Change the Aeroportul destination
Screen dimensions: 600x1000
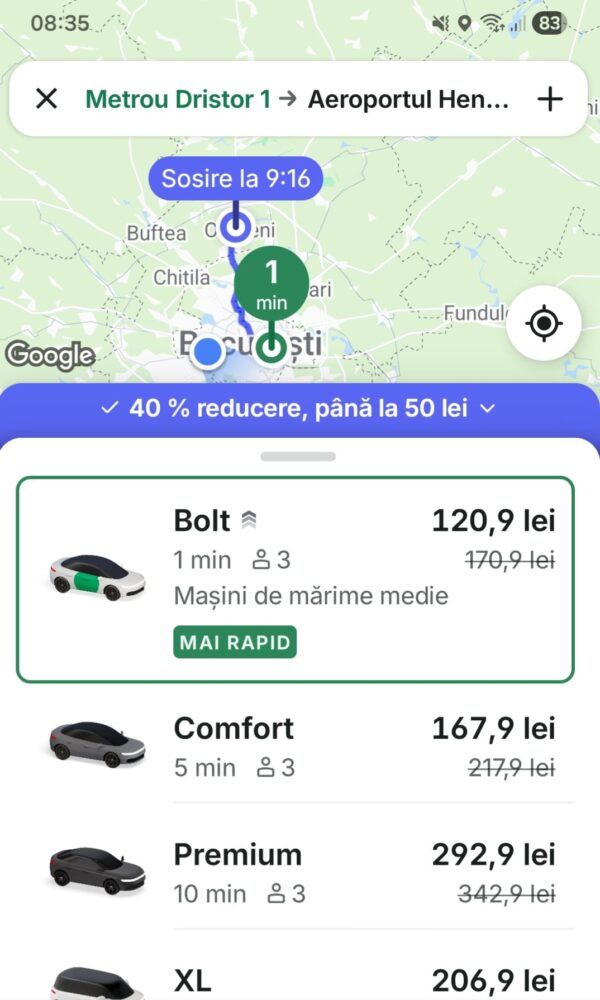(x=408, y=99)
